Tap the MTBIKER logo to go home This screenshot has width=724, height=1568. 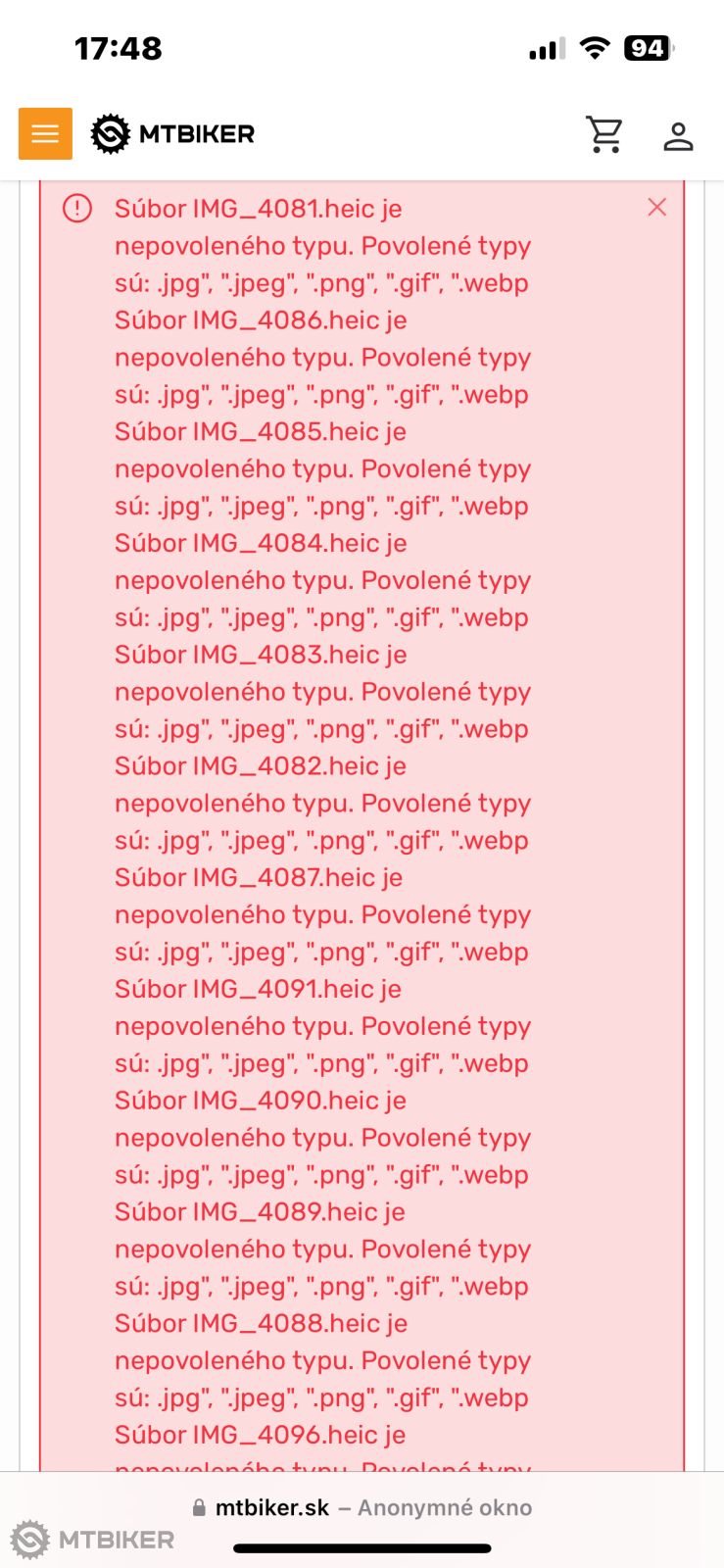point(173,134)
